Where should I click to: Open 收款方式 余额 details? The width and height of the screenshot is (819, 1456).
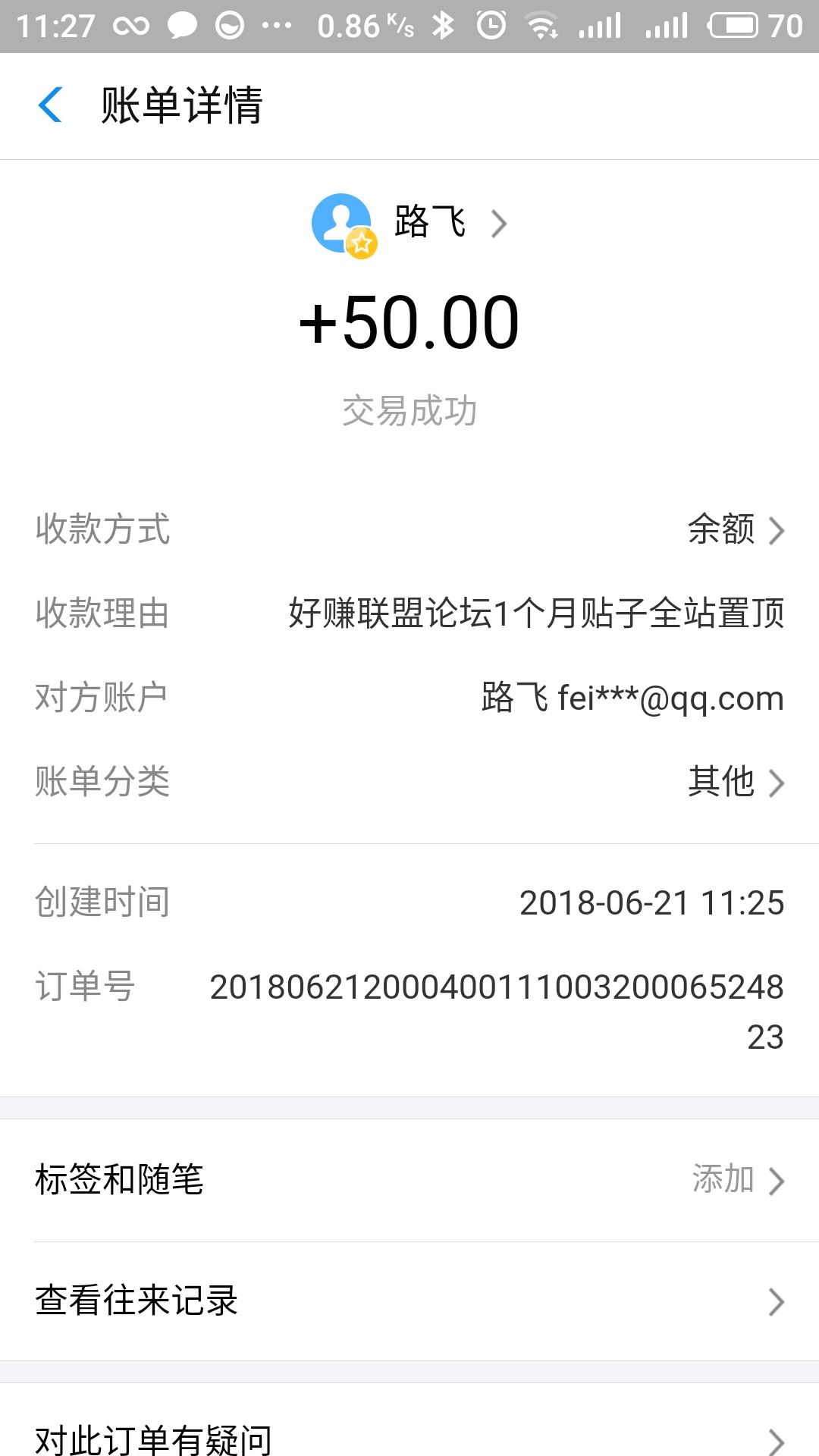[x=734, y=529]
